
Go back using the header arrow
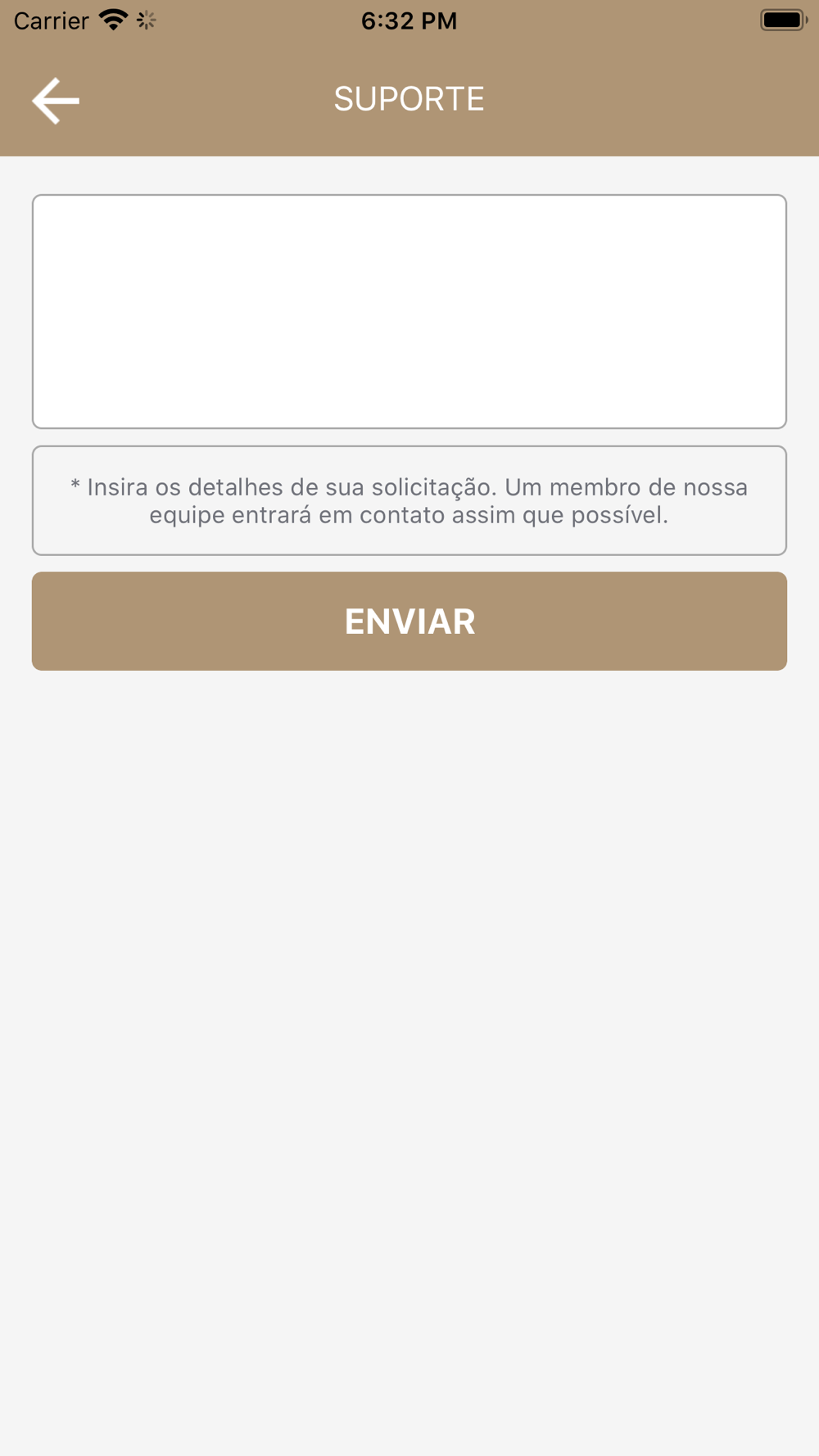[56, 101]
